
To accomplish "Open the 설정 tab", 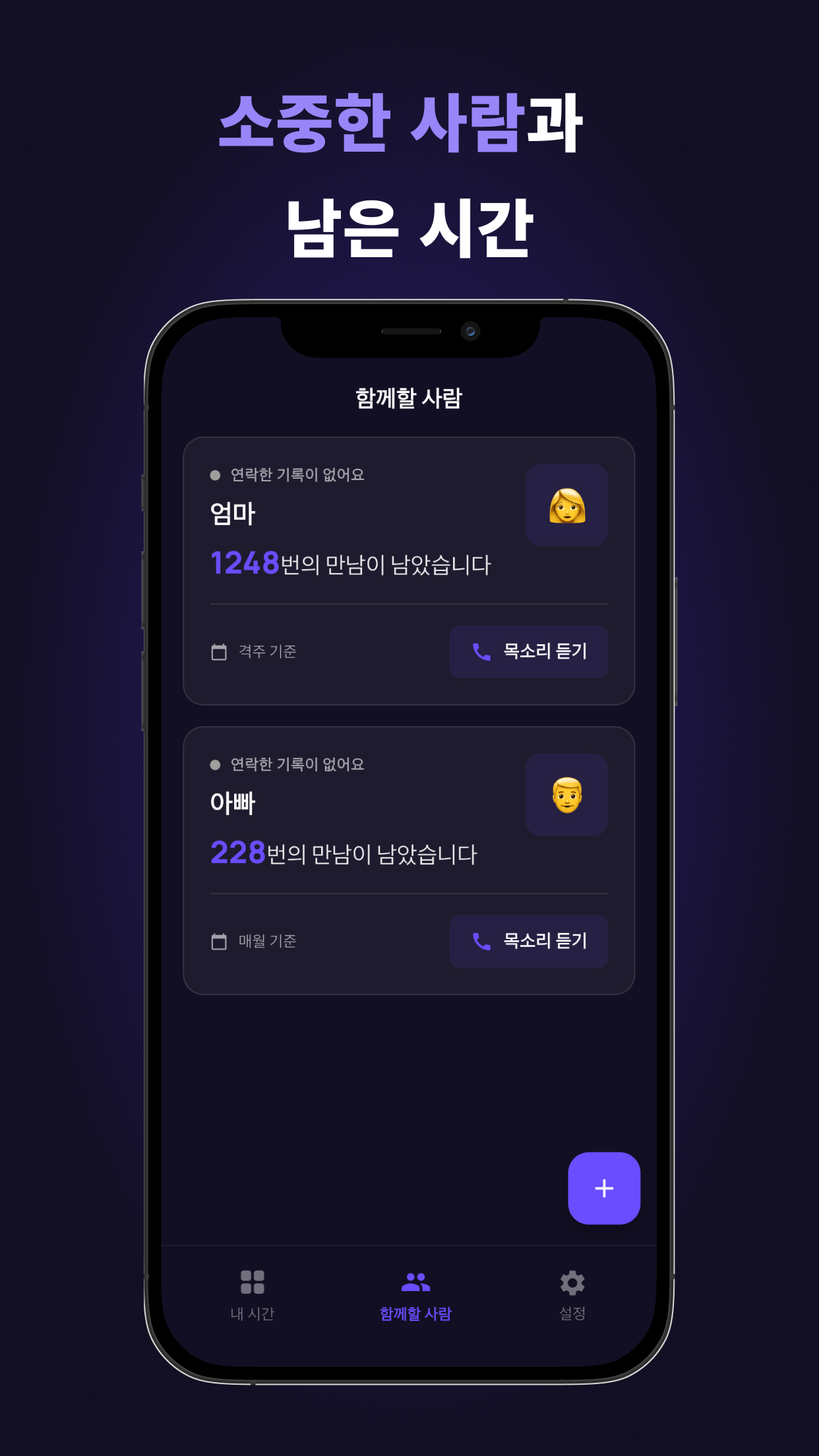I will point(572,1296).
